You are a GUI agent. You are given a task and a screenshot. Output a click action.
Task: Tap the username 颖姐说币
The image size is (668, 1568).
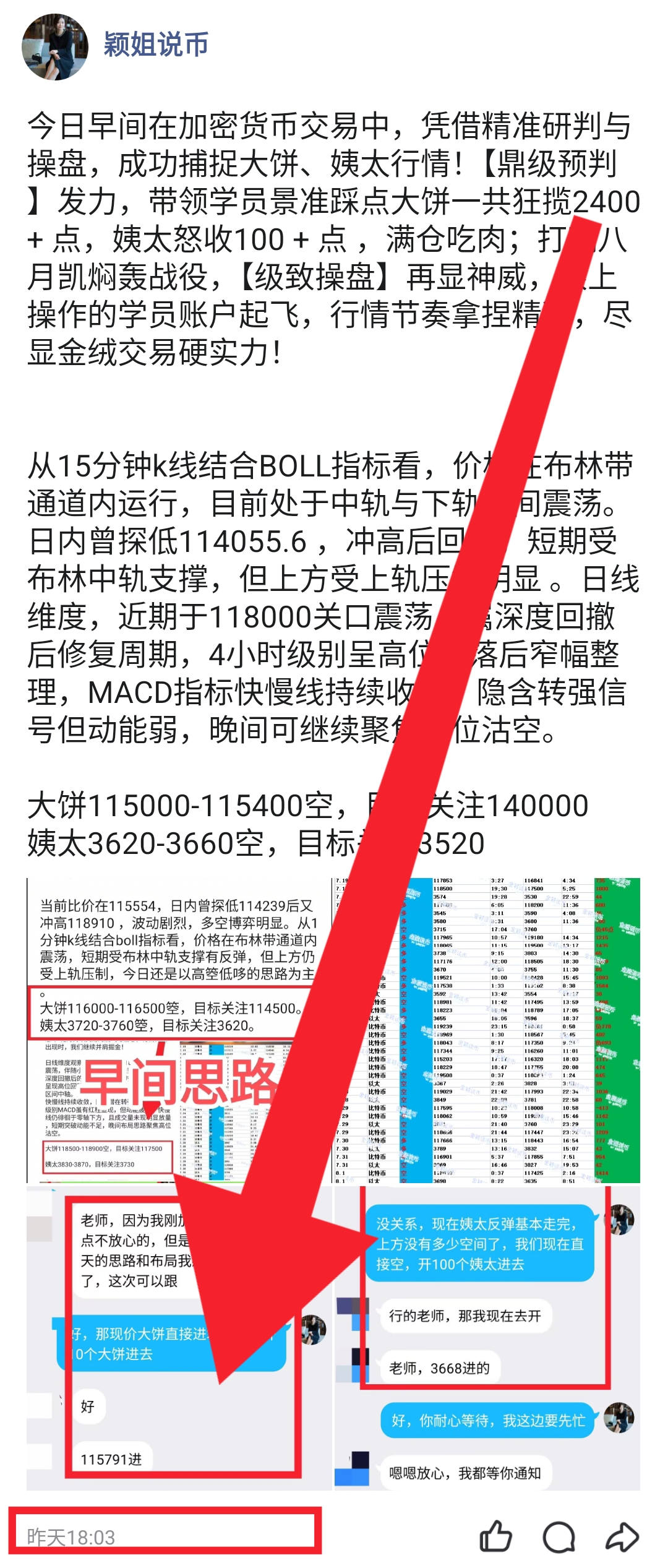pos(156,46)
